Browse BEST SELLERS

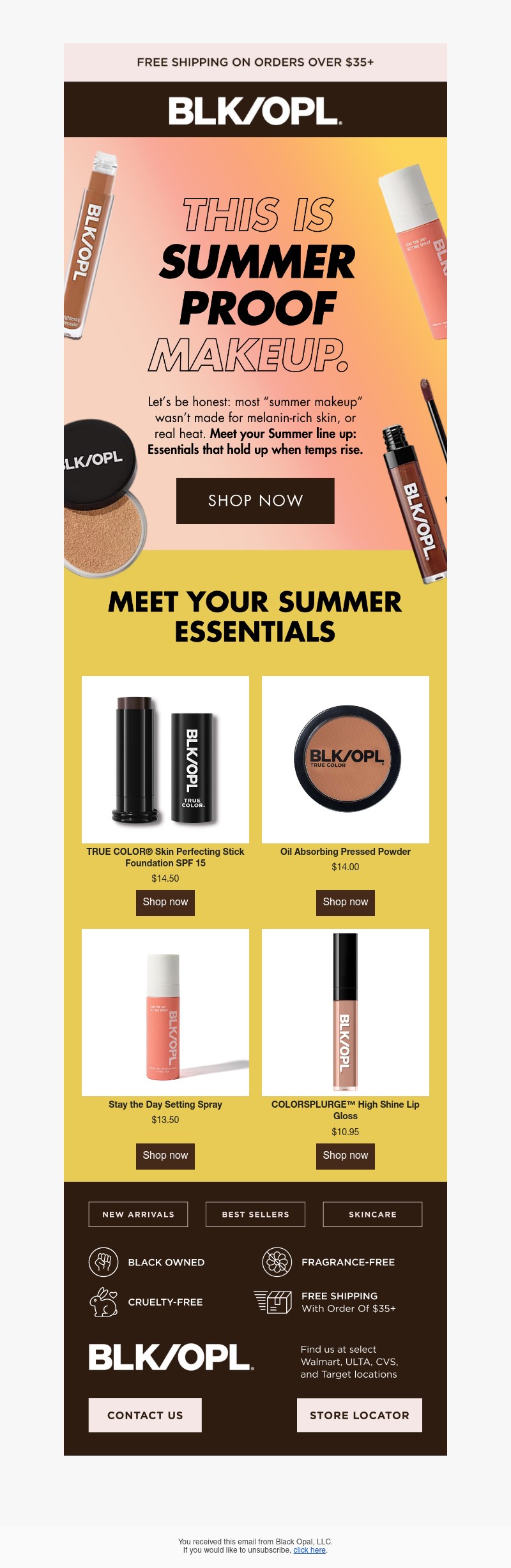pyautogui.click(x=255, y=1214)
